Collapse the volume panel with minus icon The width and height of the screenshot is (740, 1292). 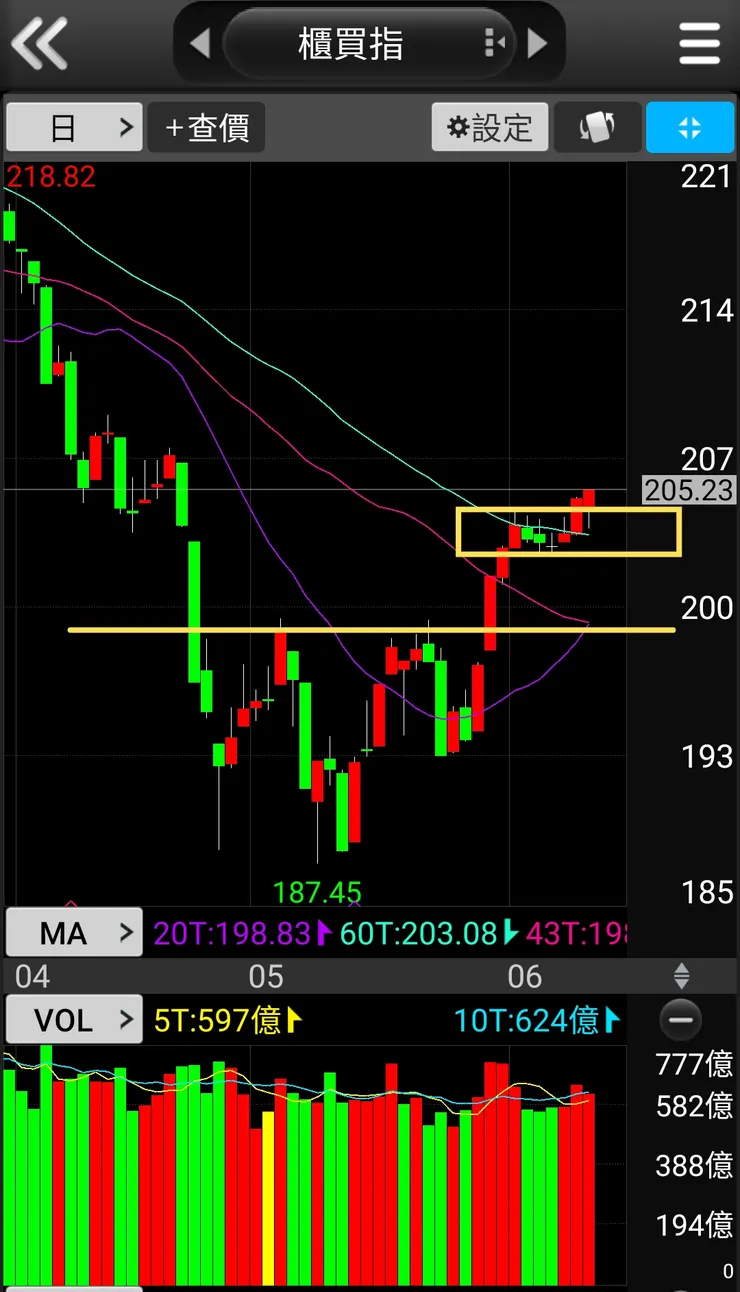681,1021
